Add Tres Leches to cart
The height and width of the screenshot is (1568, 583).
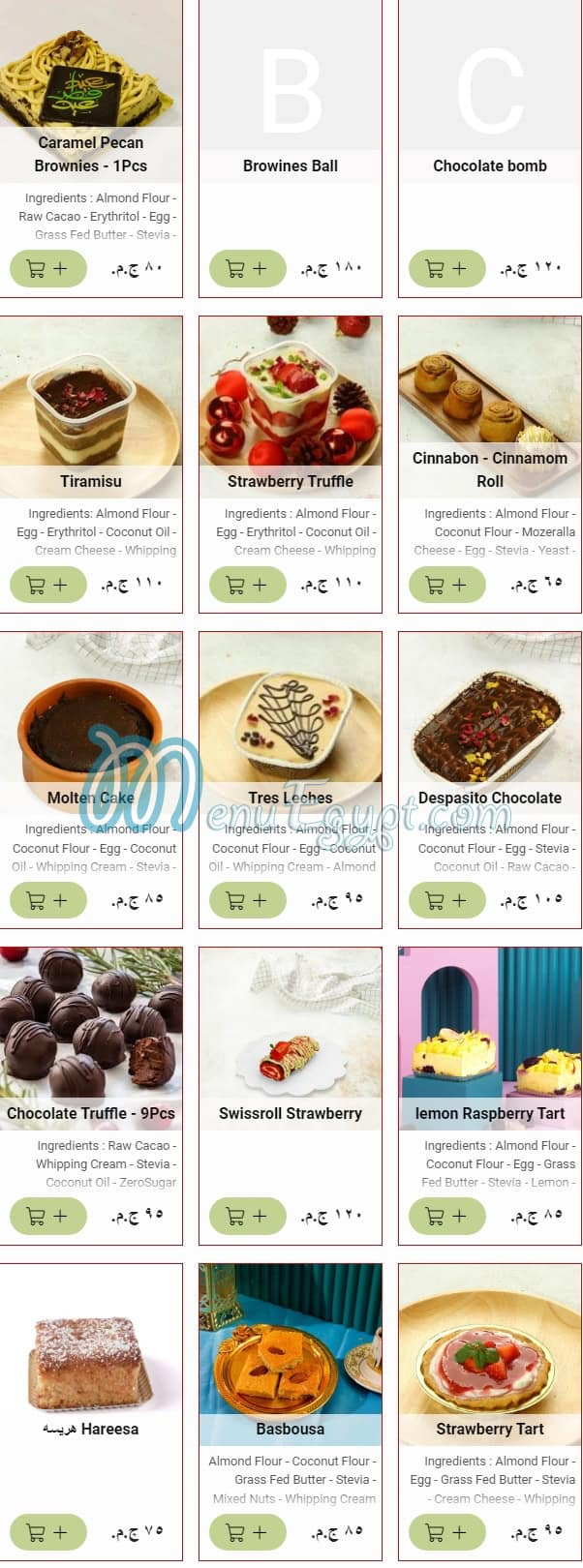coord(247,900)
